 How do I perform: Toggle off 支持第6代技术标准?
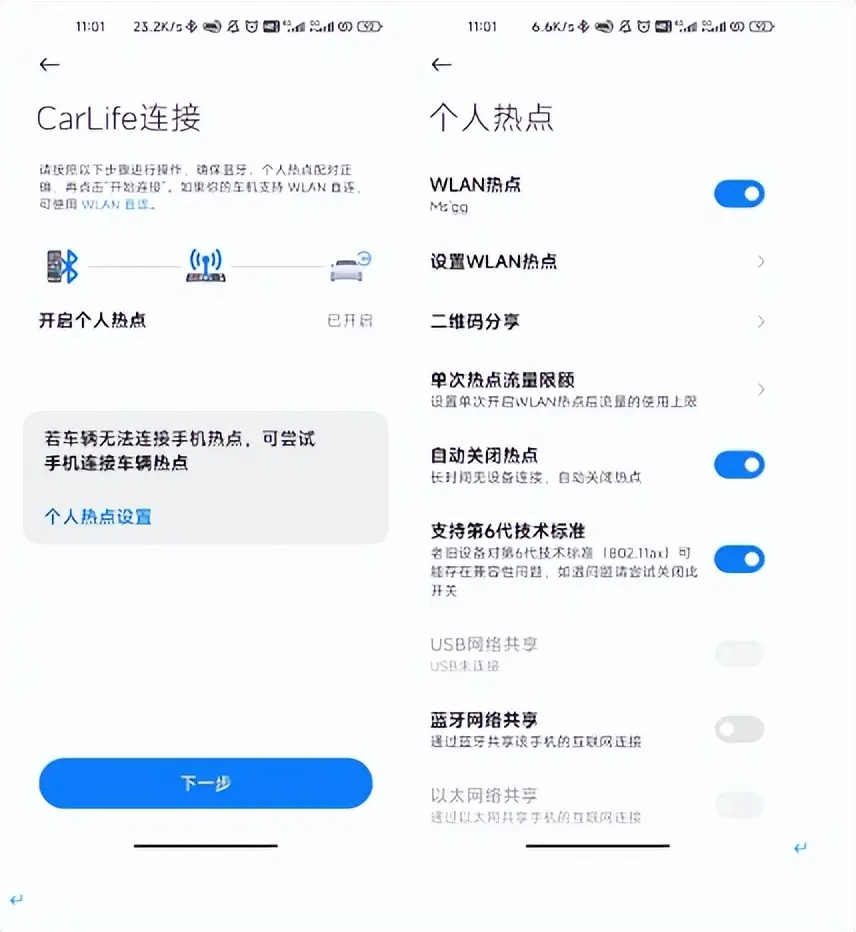pos(739,558)
